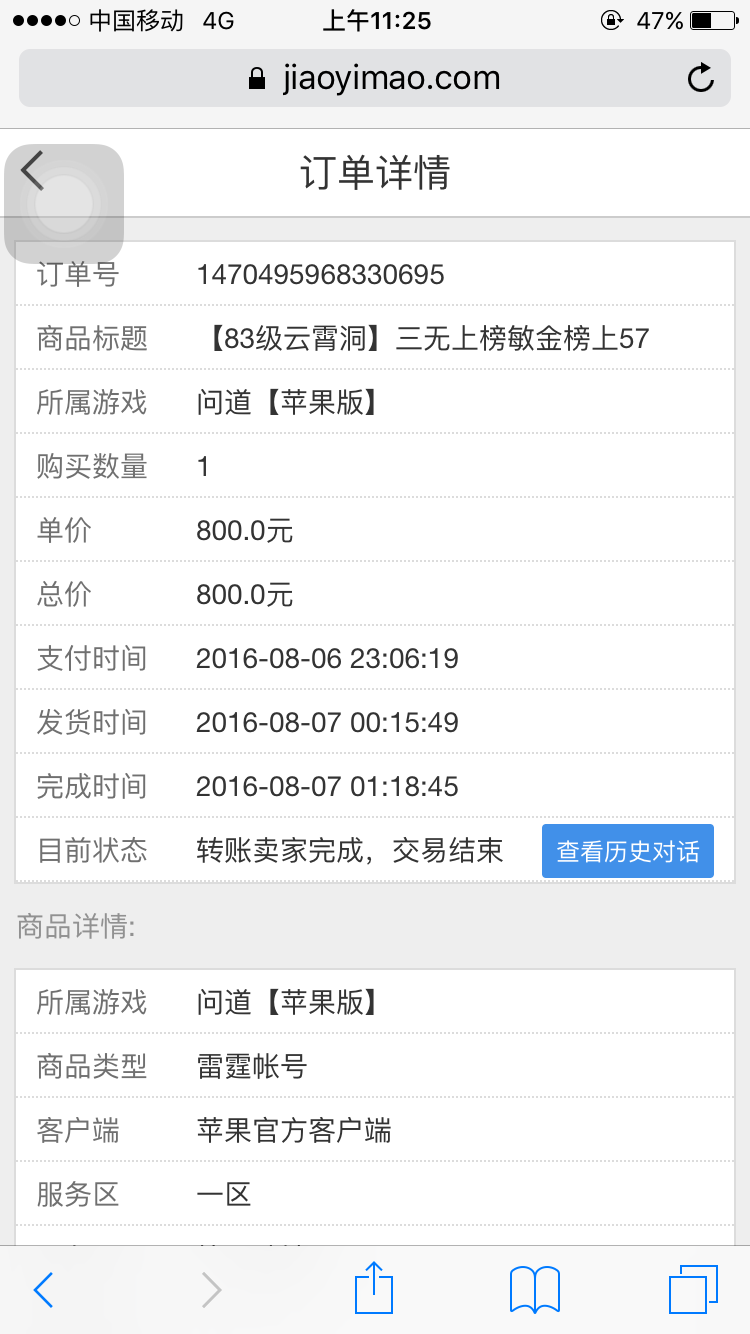Navigate back using Safari's back arrow
Screen dimensions: 750x1334
coord(43,1290)
